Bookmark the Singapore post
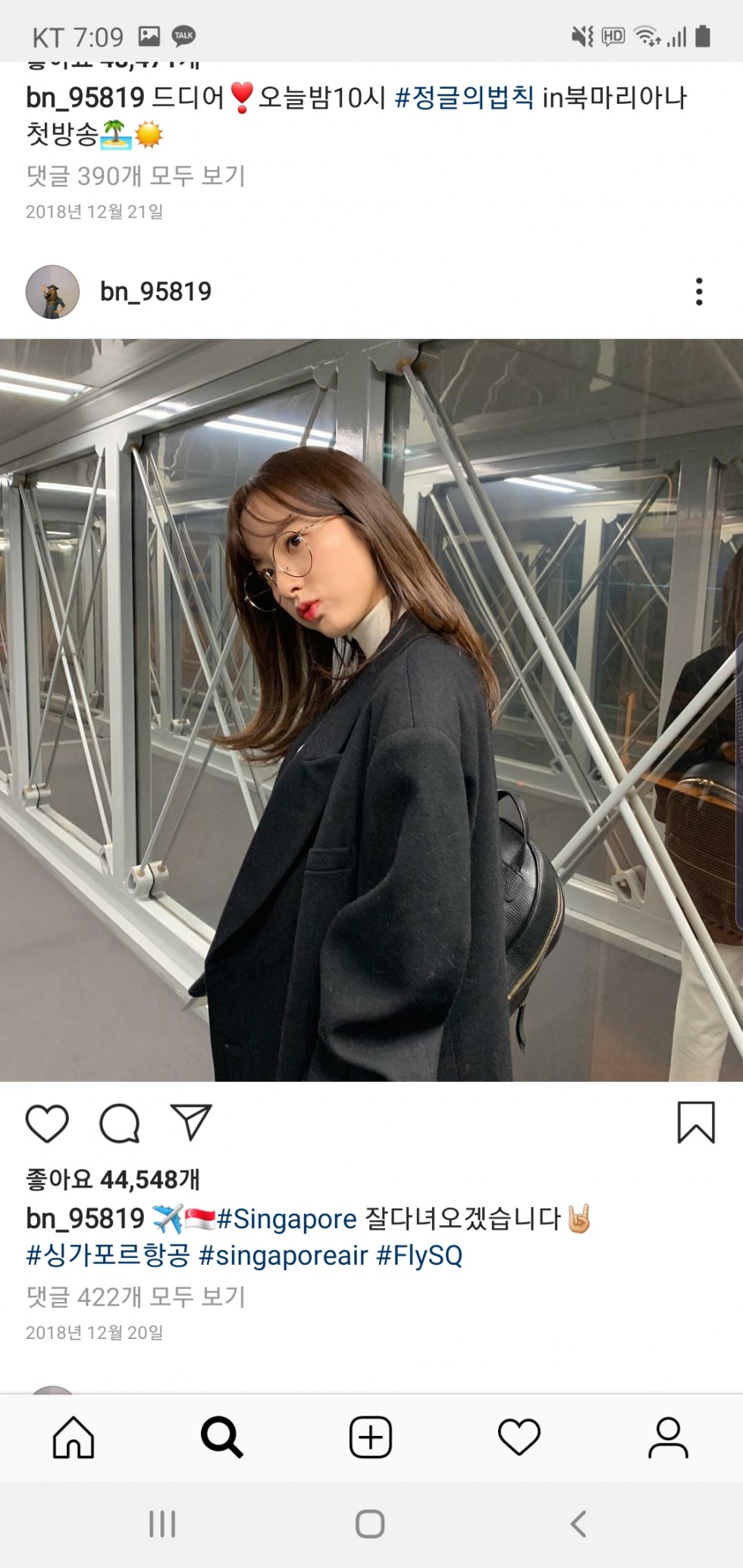This screenshot has width=743, height=1568. 695,1122
